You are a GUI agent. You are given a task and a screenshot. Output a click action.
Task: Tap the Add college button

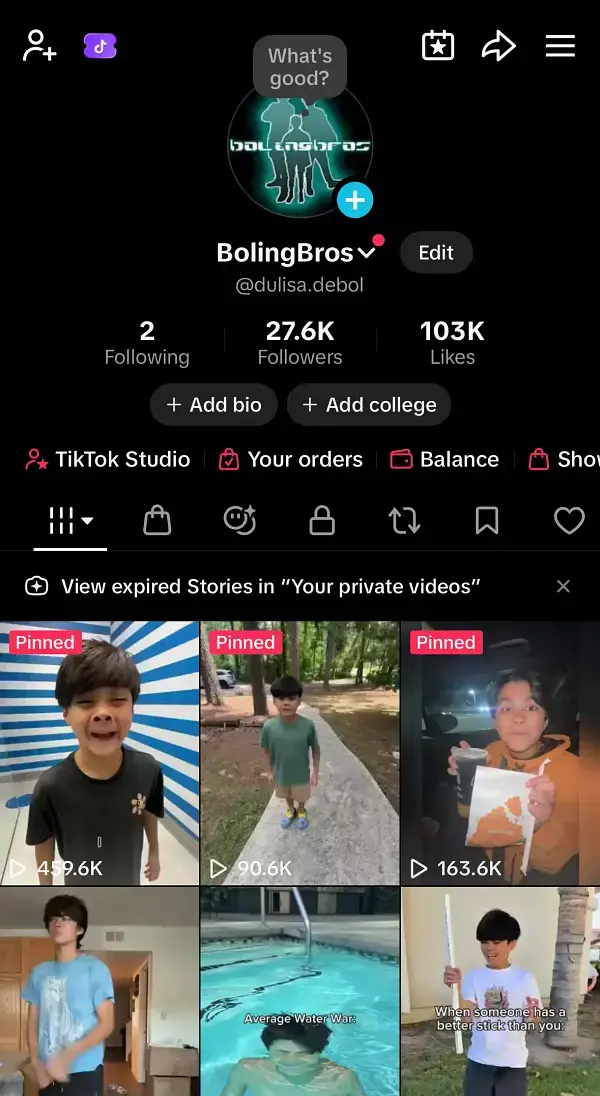(x=369, y=405)
